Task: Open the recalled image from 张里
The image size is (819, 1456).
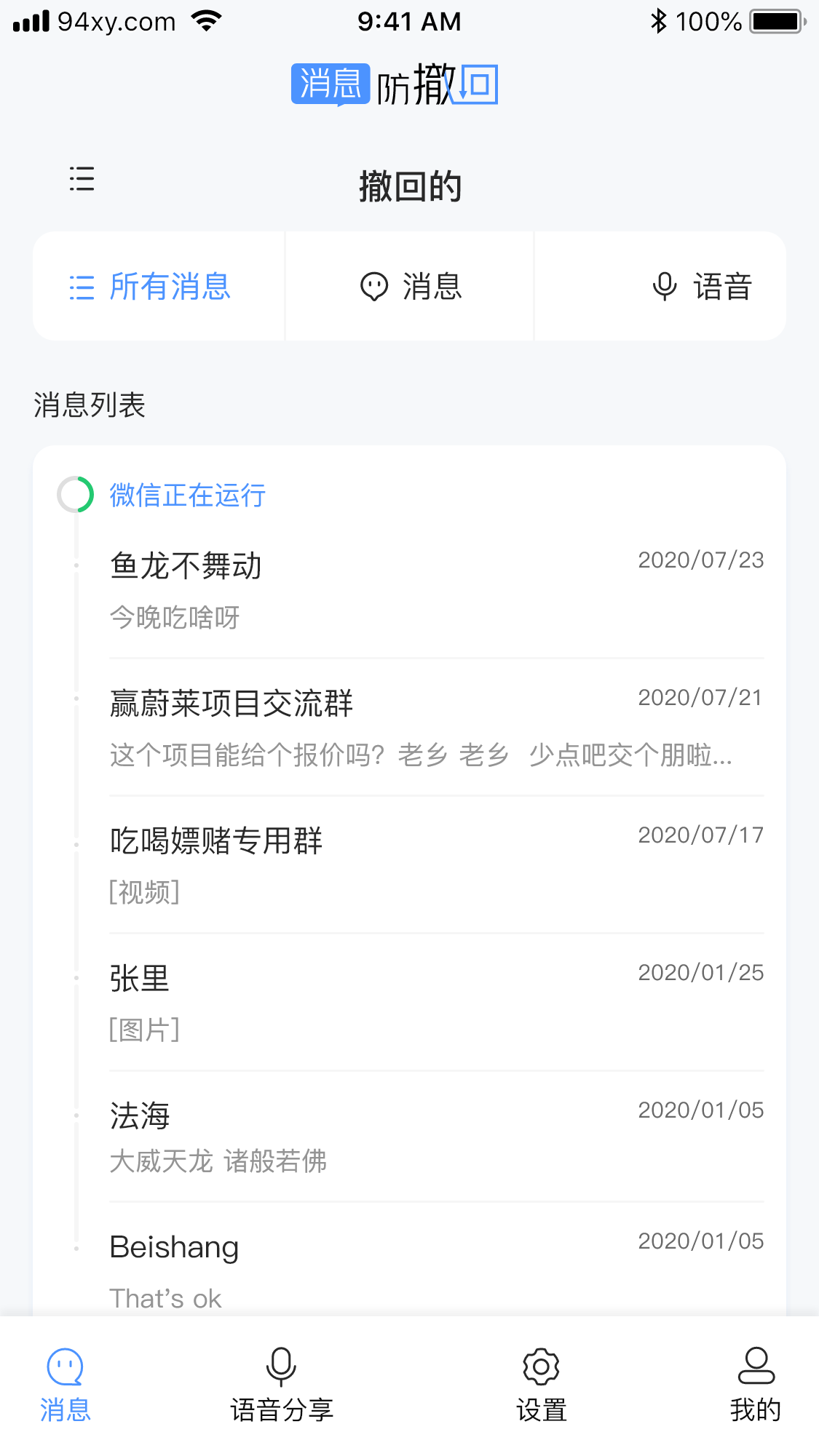Action: tap(435, 1002)
